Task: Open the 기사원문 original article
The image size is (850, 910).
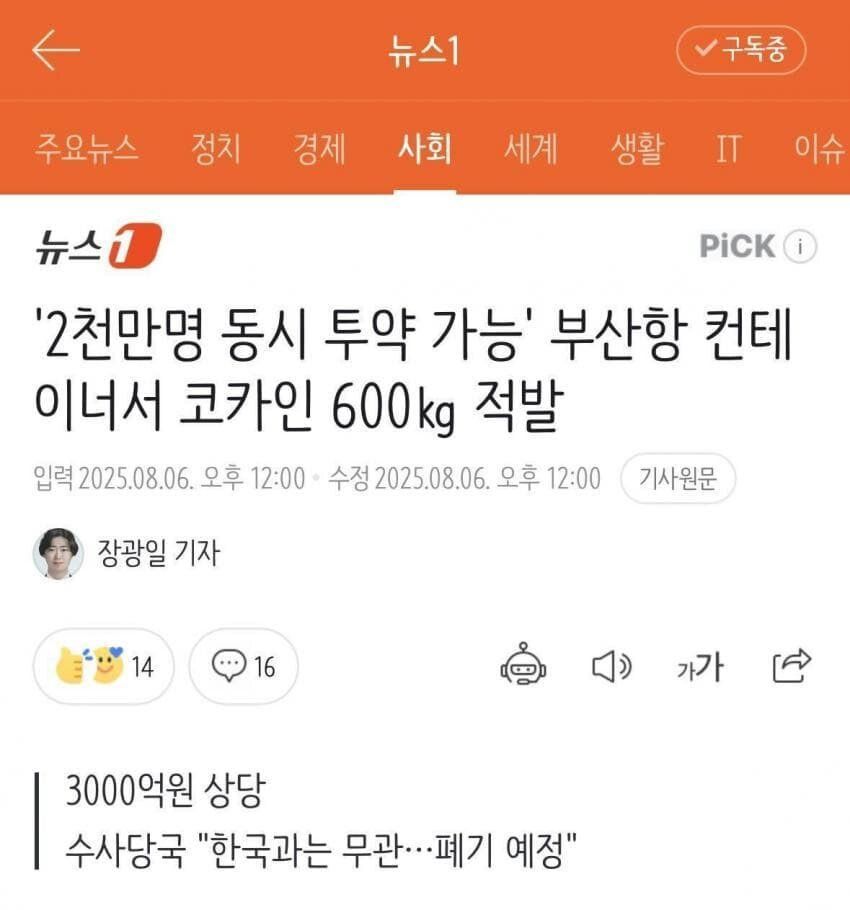Action: 677,480
